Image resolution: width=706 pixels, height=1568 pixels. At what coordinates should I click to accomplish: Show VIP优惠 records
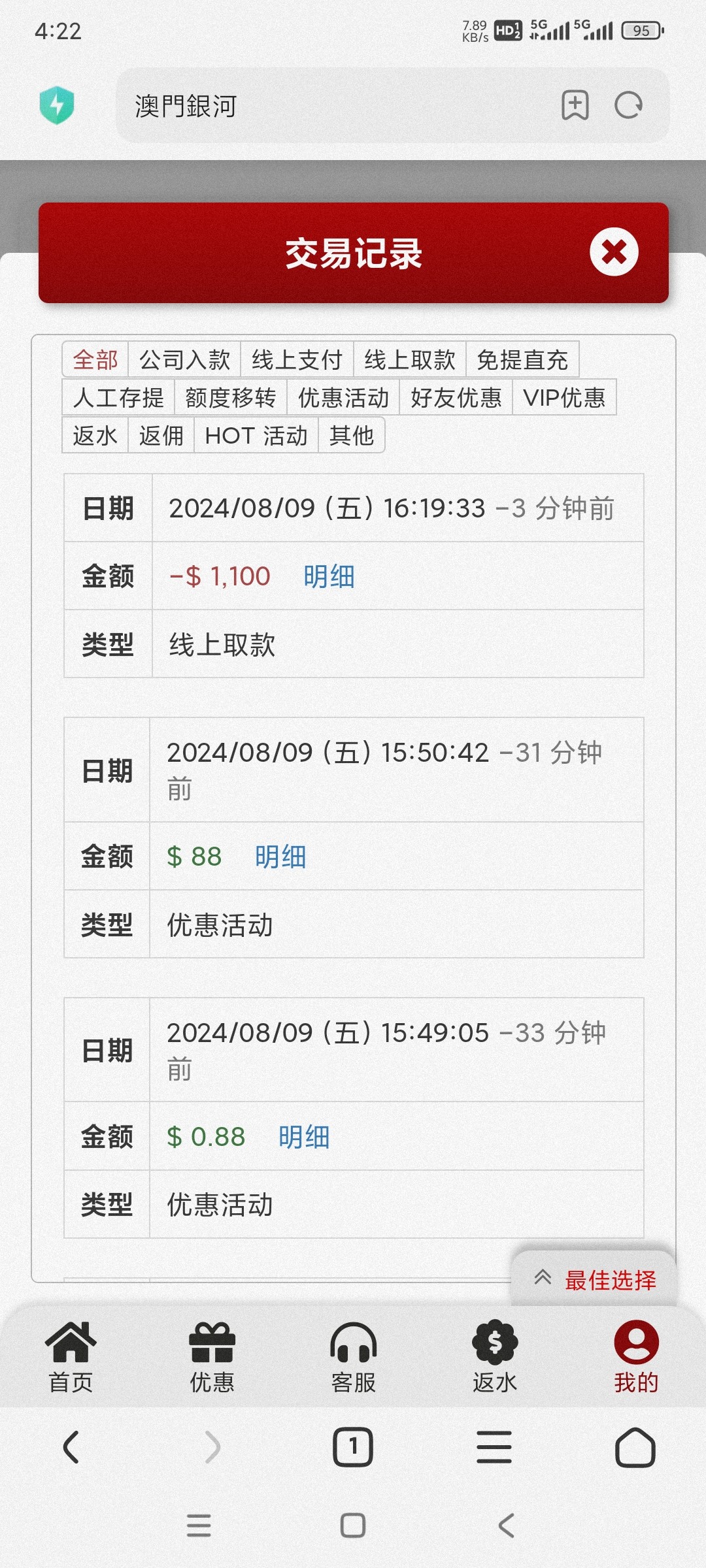[564, 397]
